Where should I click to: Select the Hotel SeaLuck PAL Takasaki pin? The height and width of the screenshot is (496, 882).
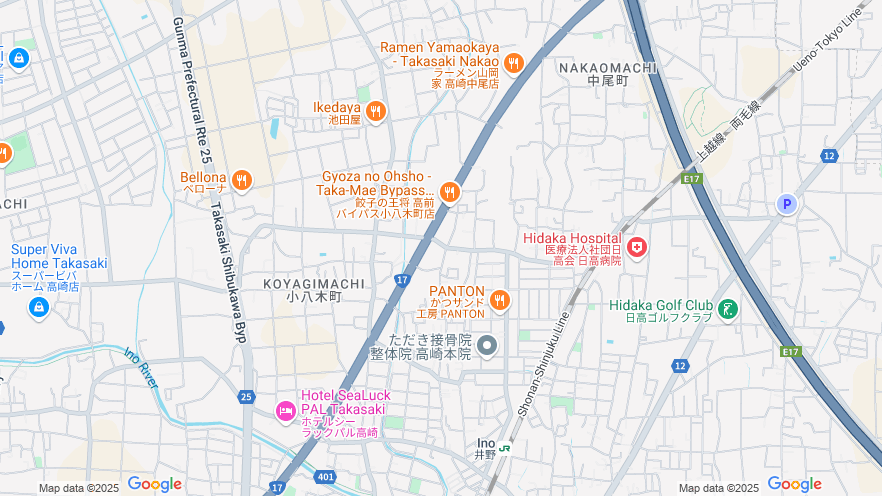click(x=286, y=411)
